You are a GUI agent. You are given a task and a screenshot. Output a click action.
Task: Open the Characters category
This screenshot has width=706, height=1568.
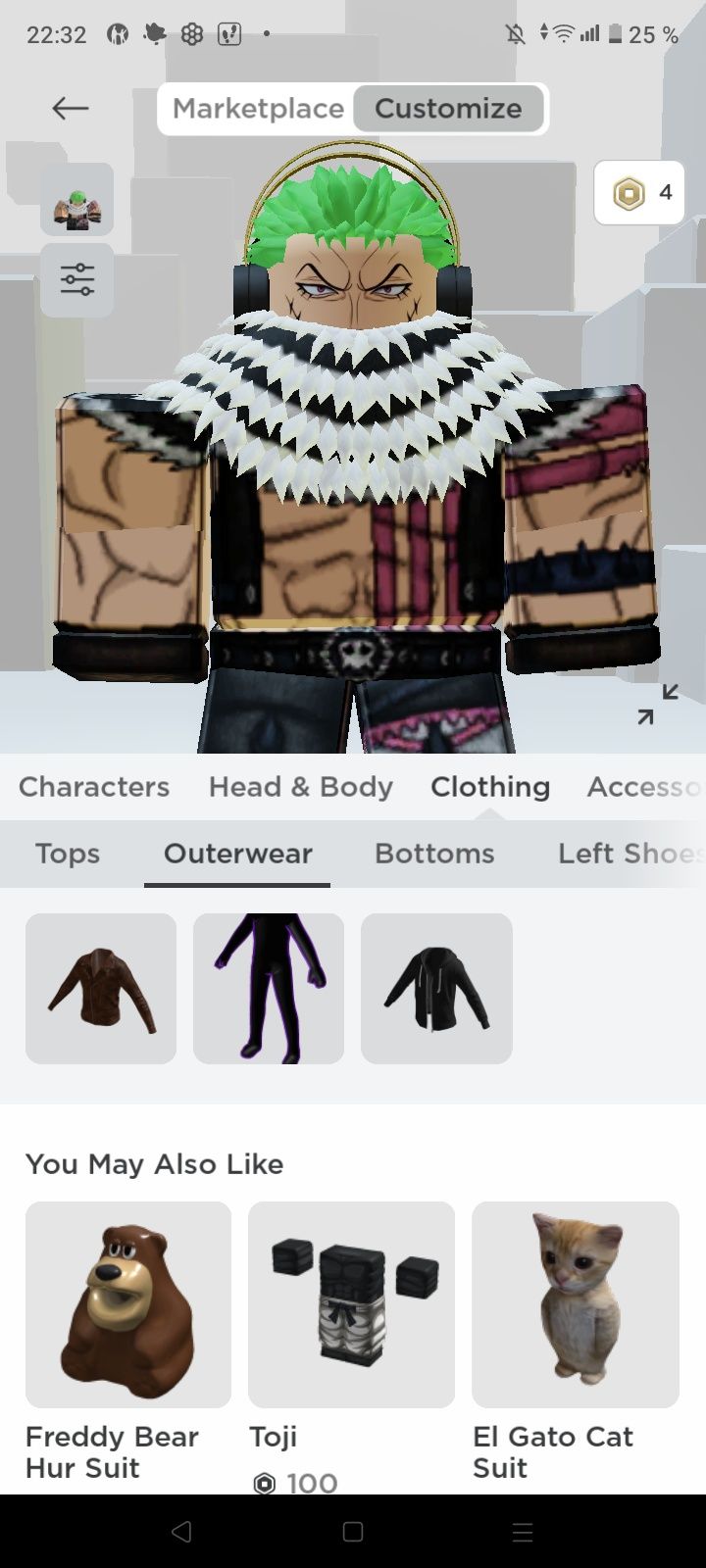(x=94, y=787)
